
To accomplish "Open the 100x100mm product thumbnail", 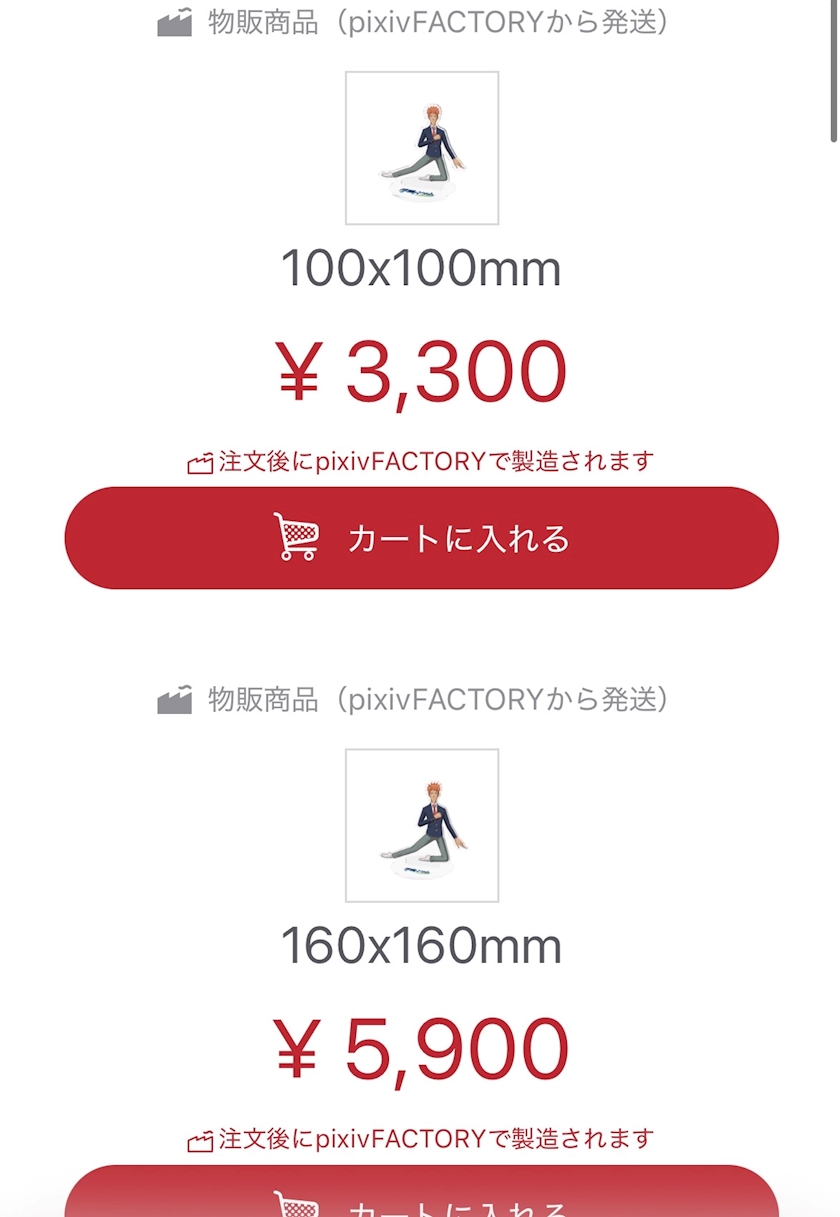I will pos(422,148).
